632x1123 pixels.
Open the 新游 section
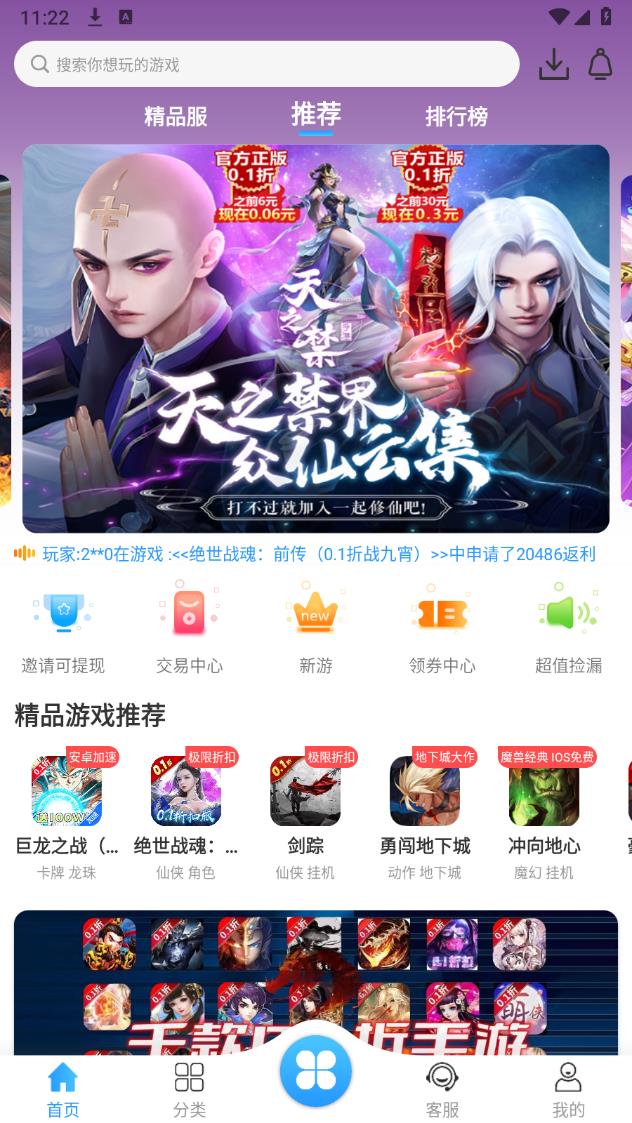(x=315, y=628)
